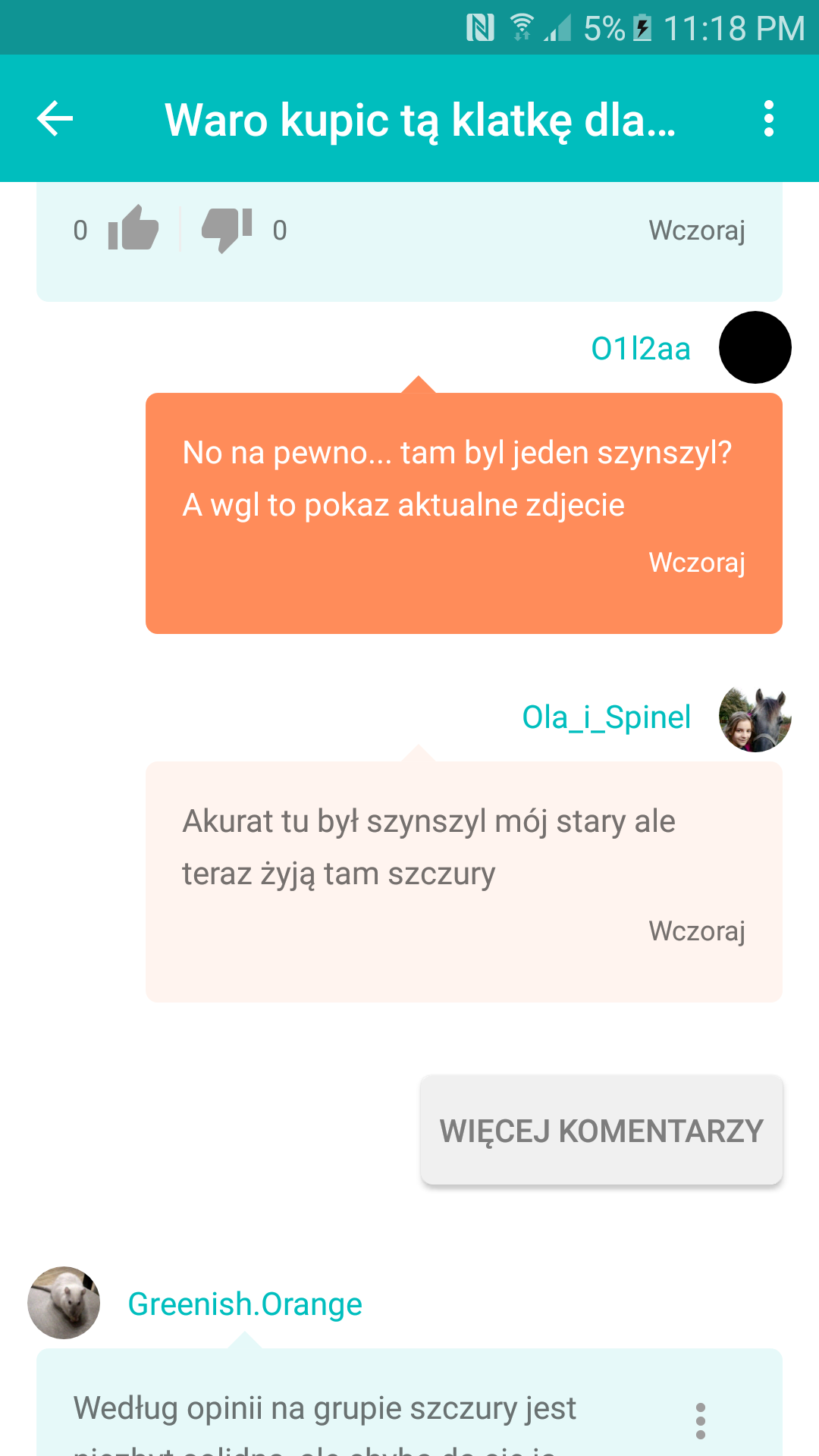819x1456 pixels.
Task: Open Greenish.Orange's profile name
Action: click(245, 1304)
